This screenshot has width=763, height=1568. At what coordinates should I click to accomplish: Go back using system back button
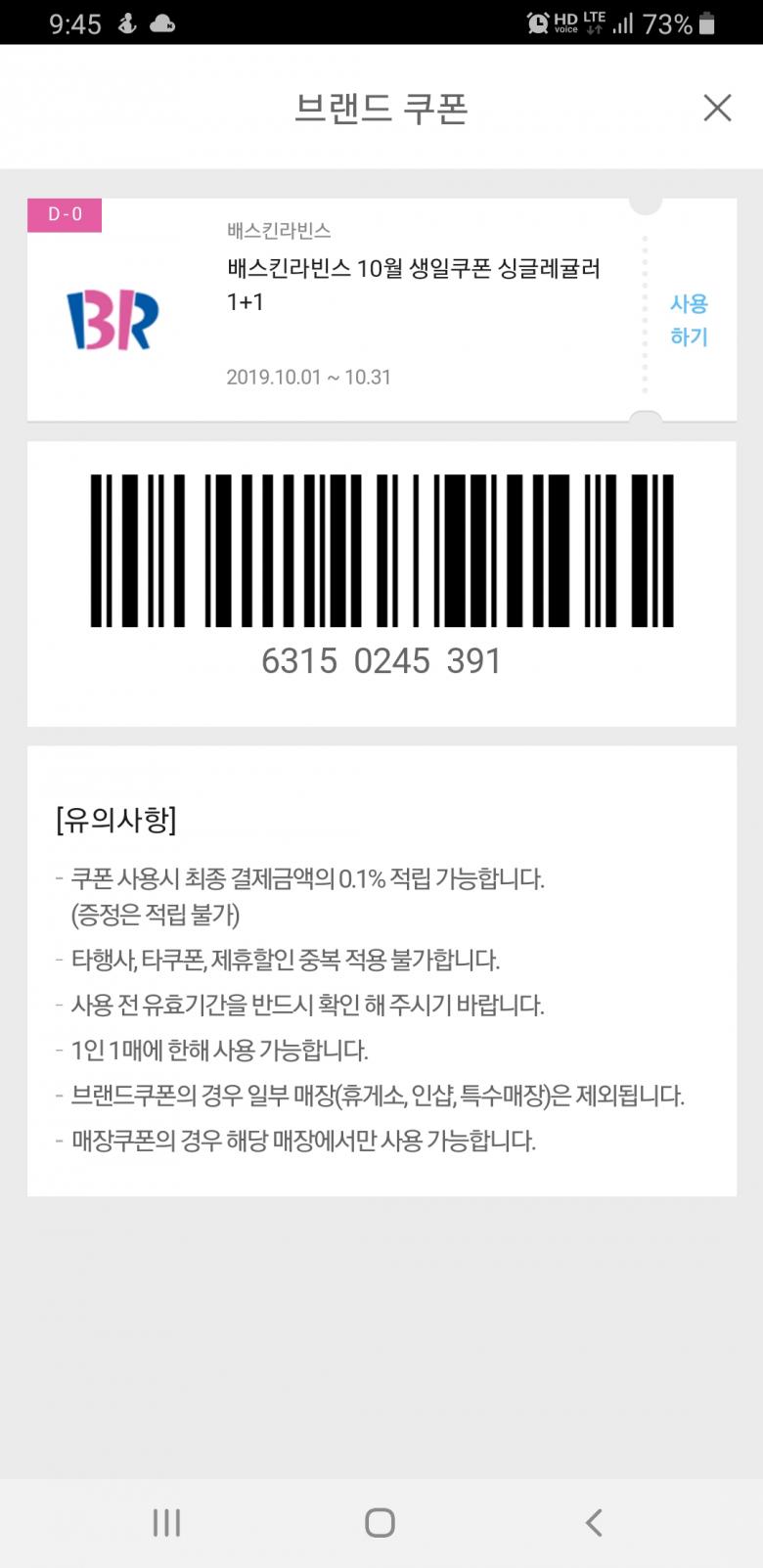(x=594, y=1522)
